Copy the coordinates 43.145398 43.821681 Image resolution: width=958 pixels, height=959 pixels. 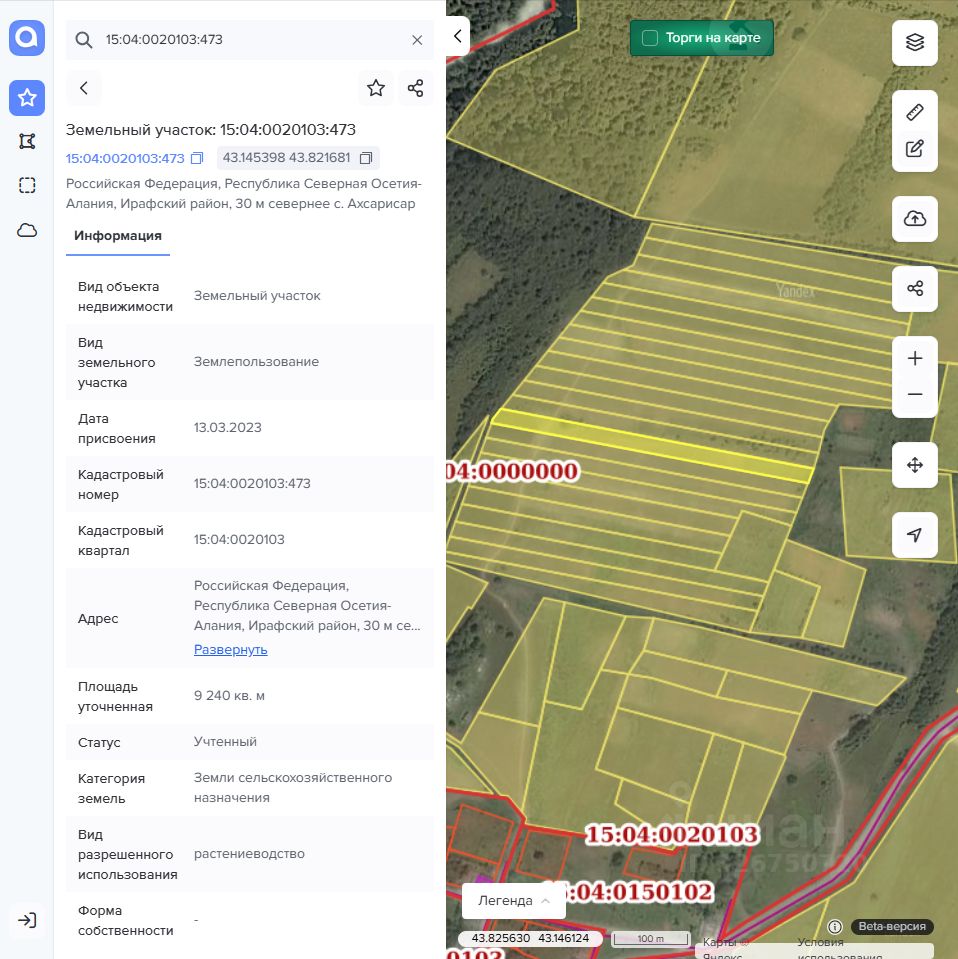coord(366,158)
